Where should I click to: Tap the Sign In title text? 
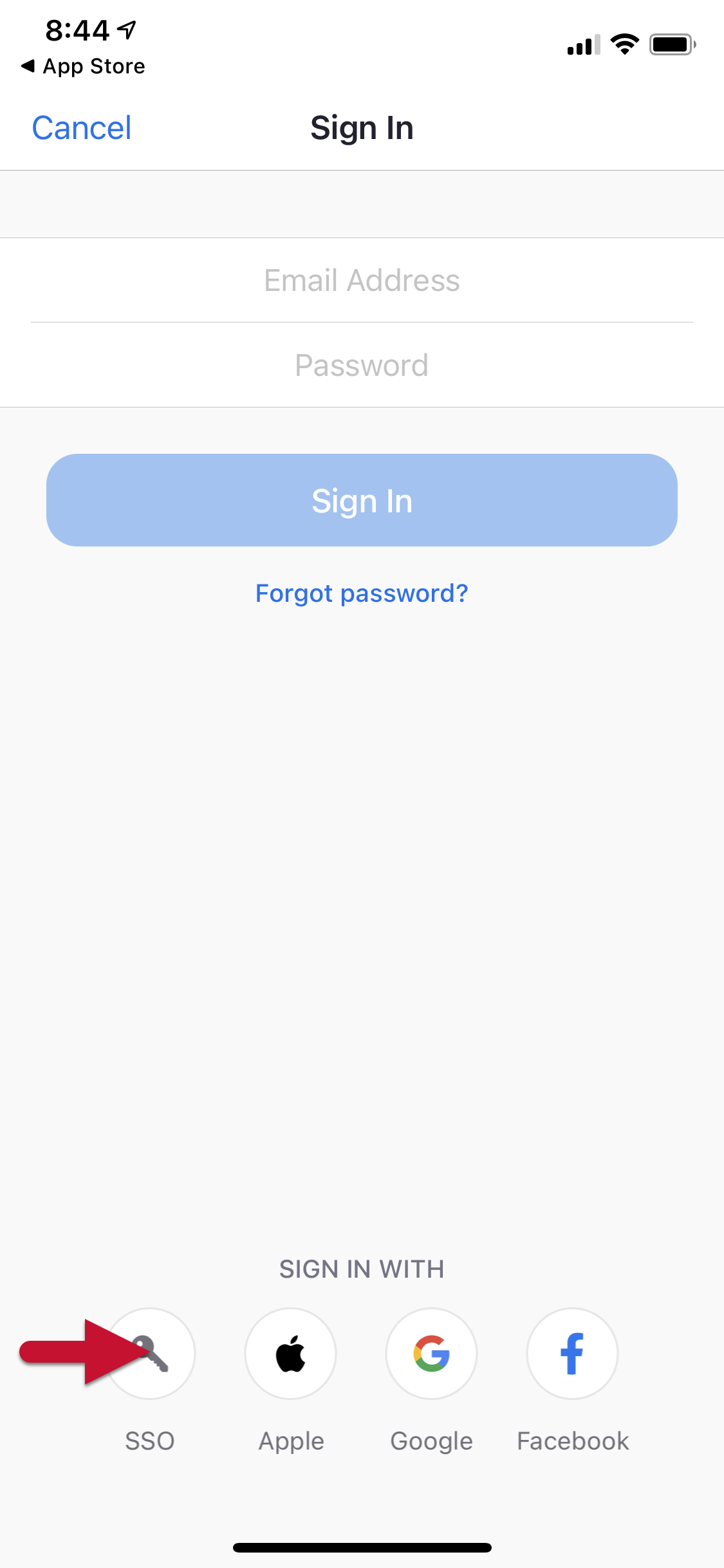point(362,127)
